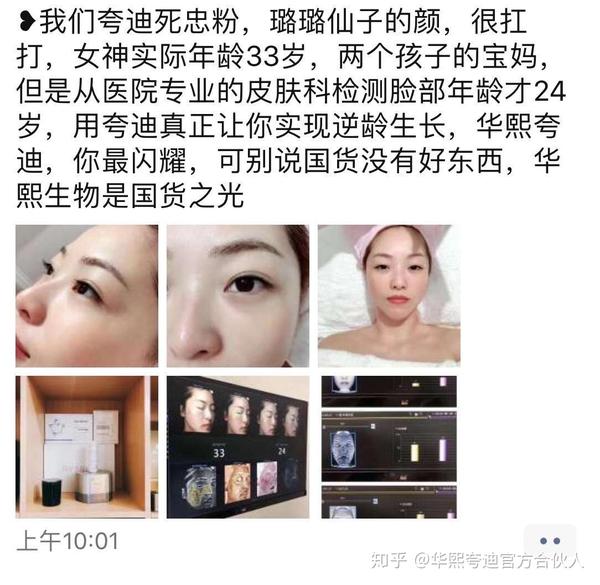The height and width of the screenshot is (585, 600).
Task: View the skin-age 33 and 24 scan photo
Action: (x=238, y=445)
